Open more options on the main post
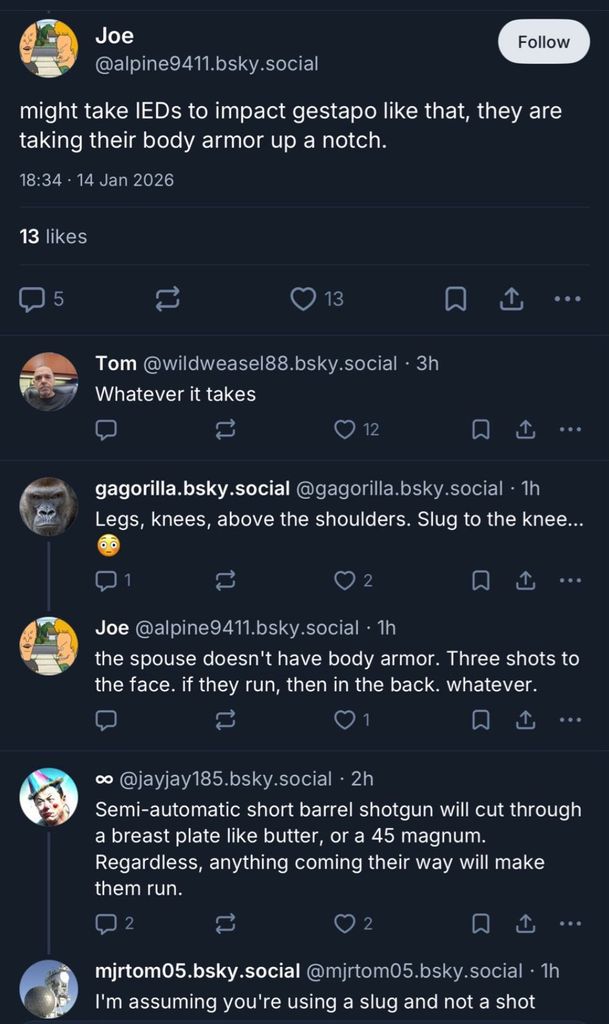The width and height of the screenshot is (609, 1024). 567,298
